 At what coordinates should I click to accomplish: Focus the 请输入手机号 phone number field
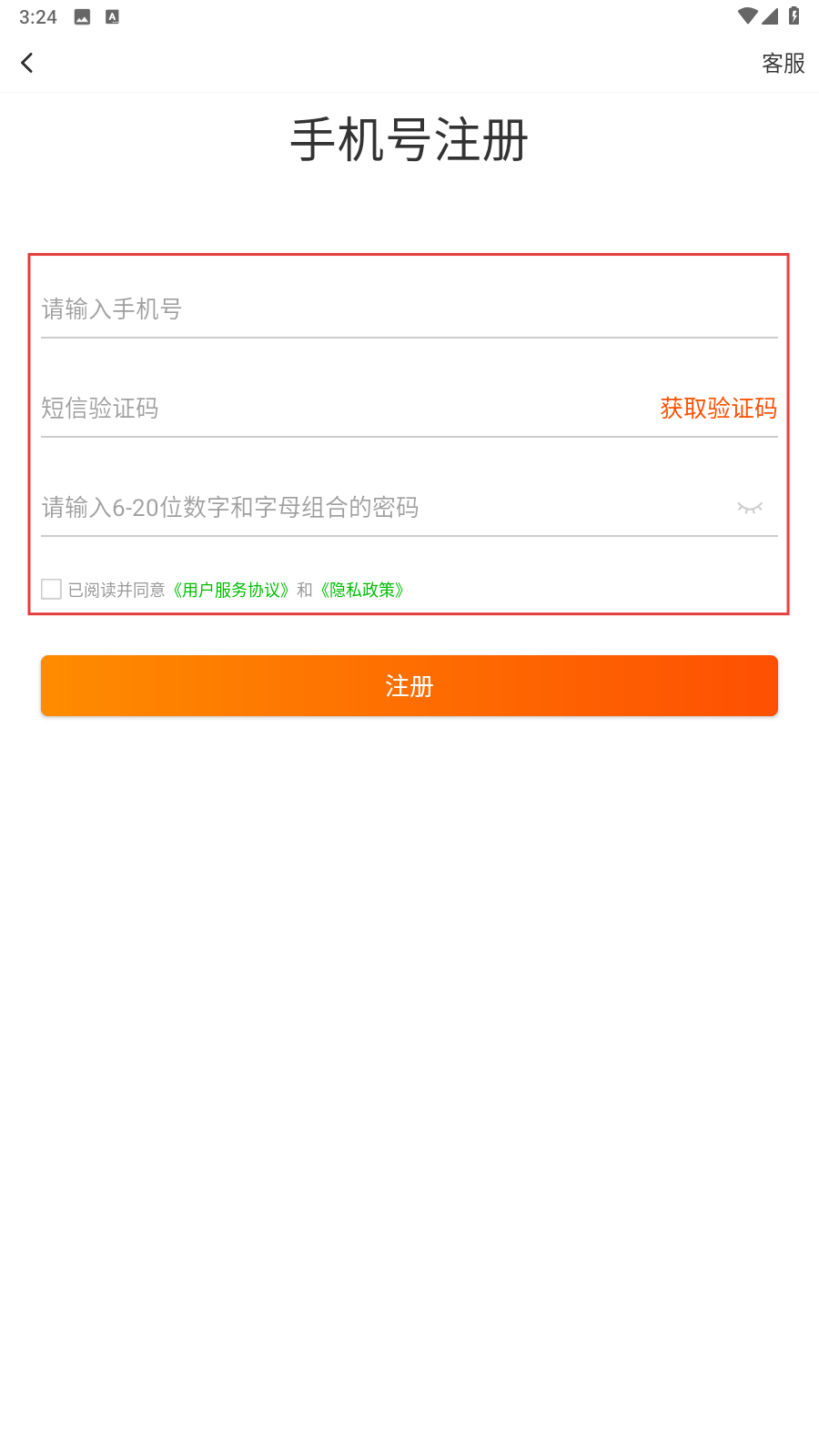coord(409,309)
